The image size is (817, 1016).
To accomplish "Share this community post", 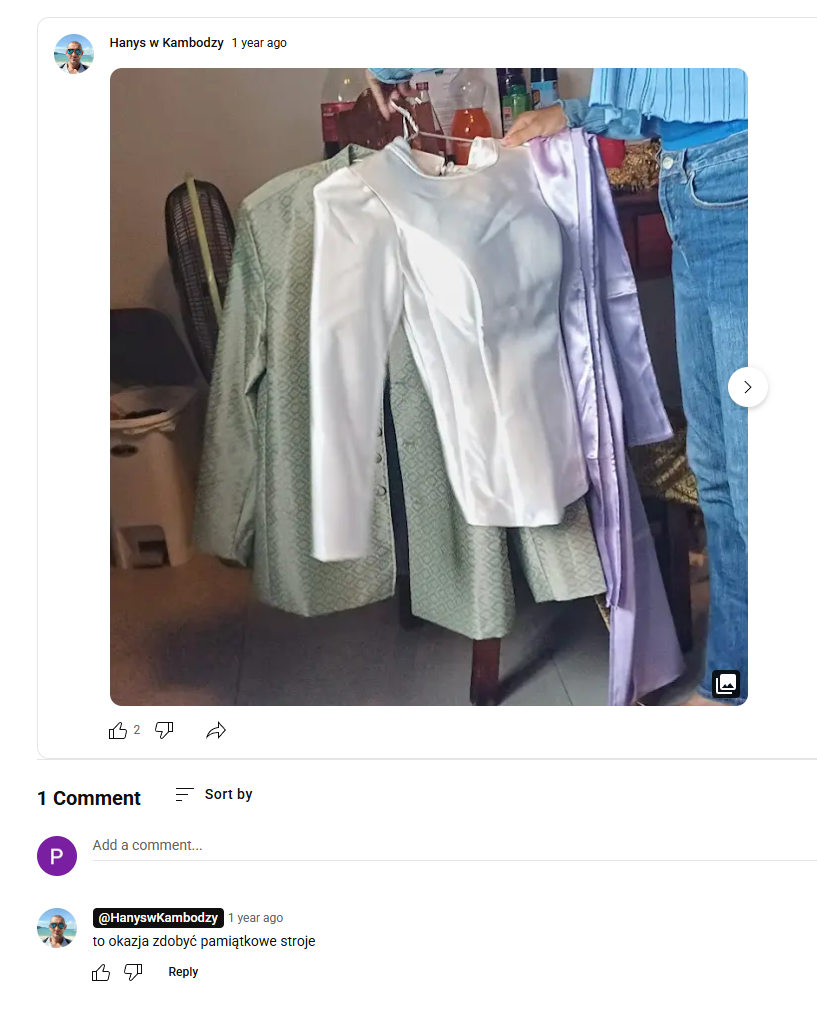I will (x=216, y=731).
